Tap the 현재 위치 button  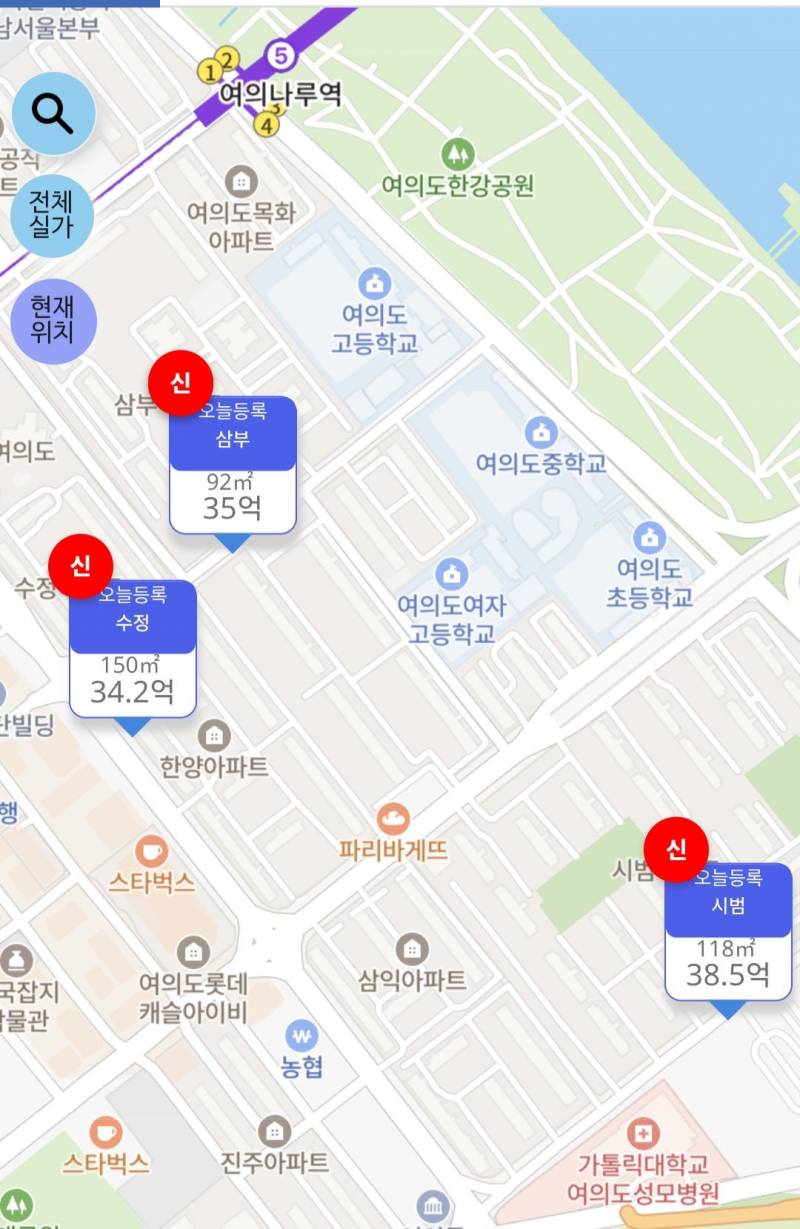point(53,320)
